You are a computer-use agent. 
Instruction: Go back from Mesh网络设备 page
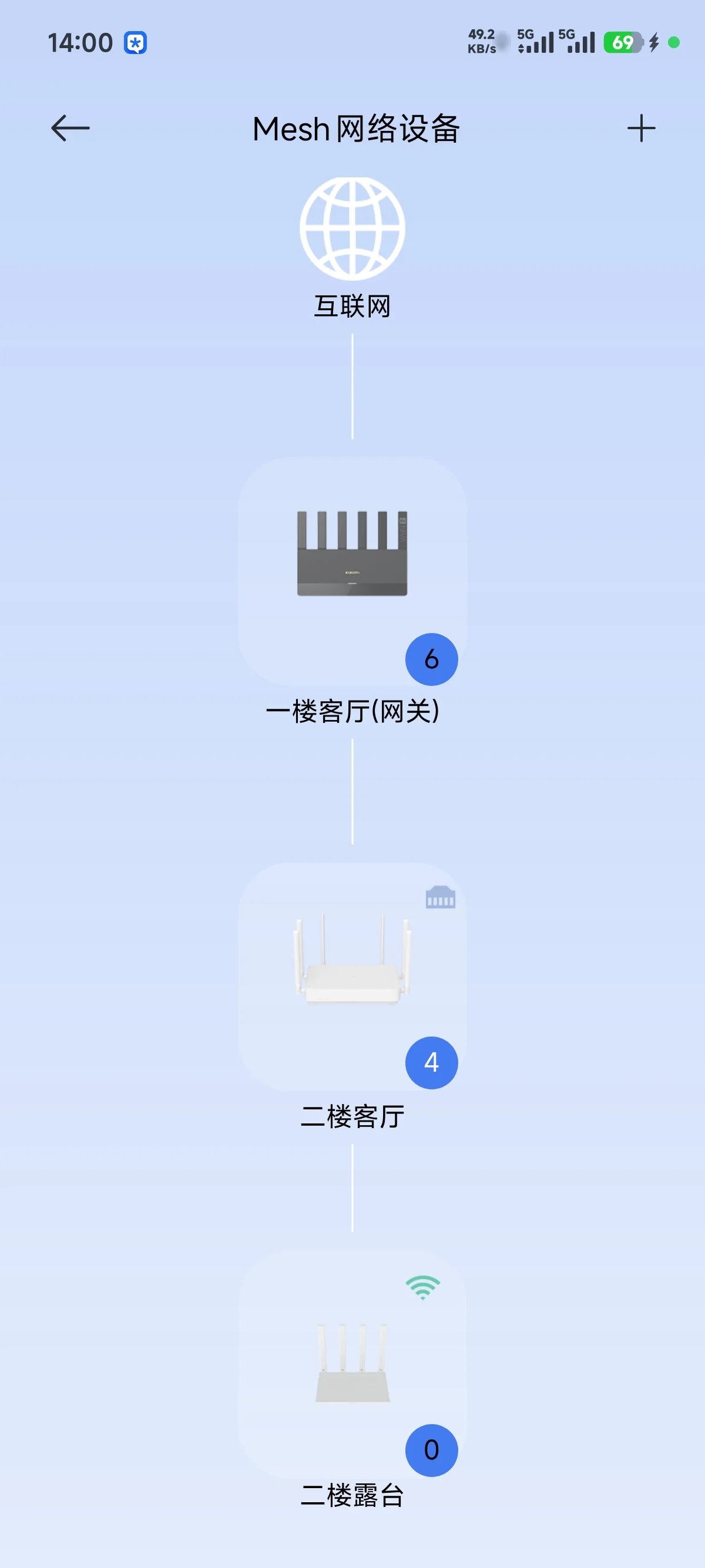point(70,129)
